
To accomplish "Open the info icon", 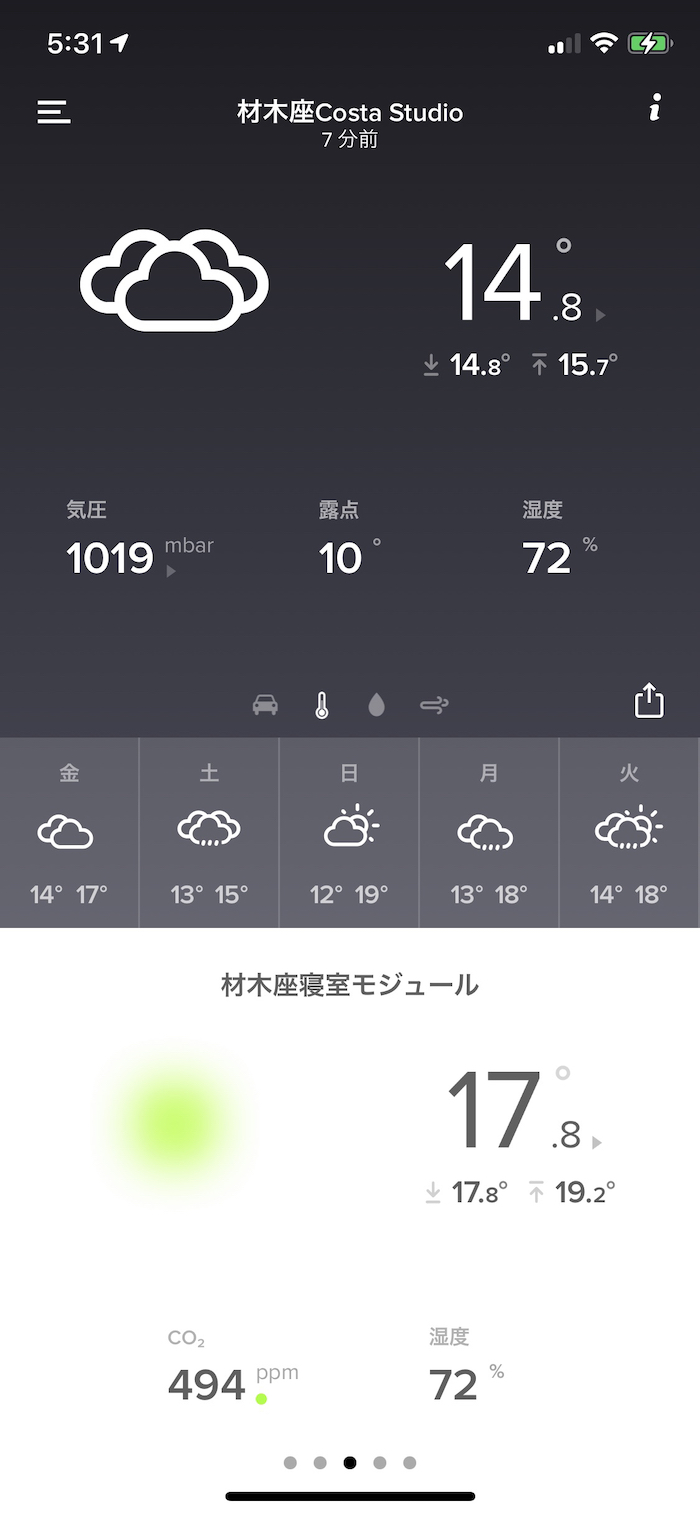I will (654, 109).
